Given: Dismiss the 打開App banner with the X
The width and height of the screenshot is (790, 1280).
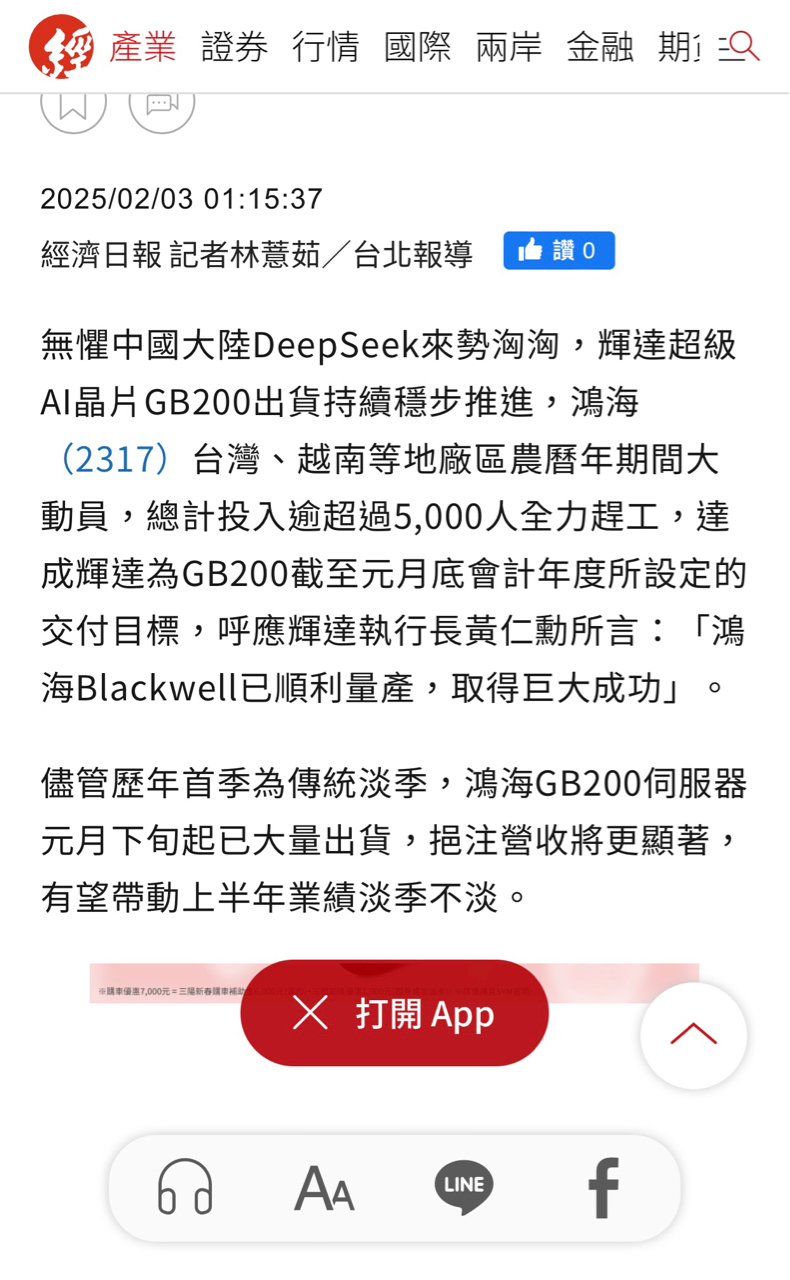Looking at the screenshot, I should click(309, 1013).
